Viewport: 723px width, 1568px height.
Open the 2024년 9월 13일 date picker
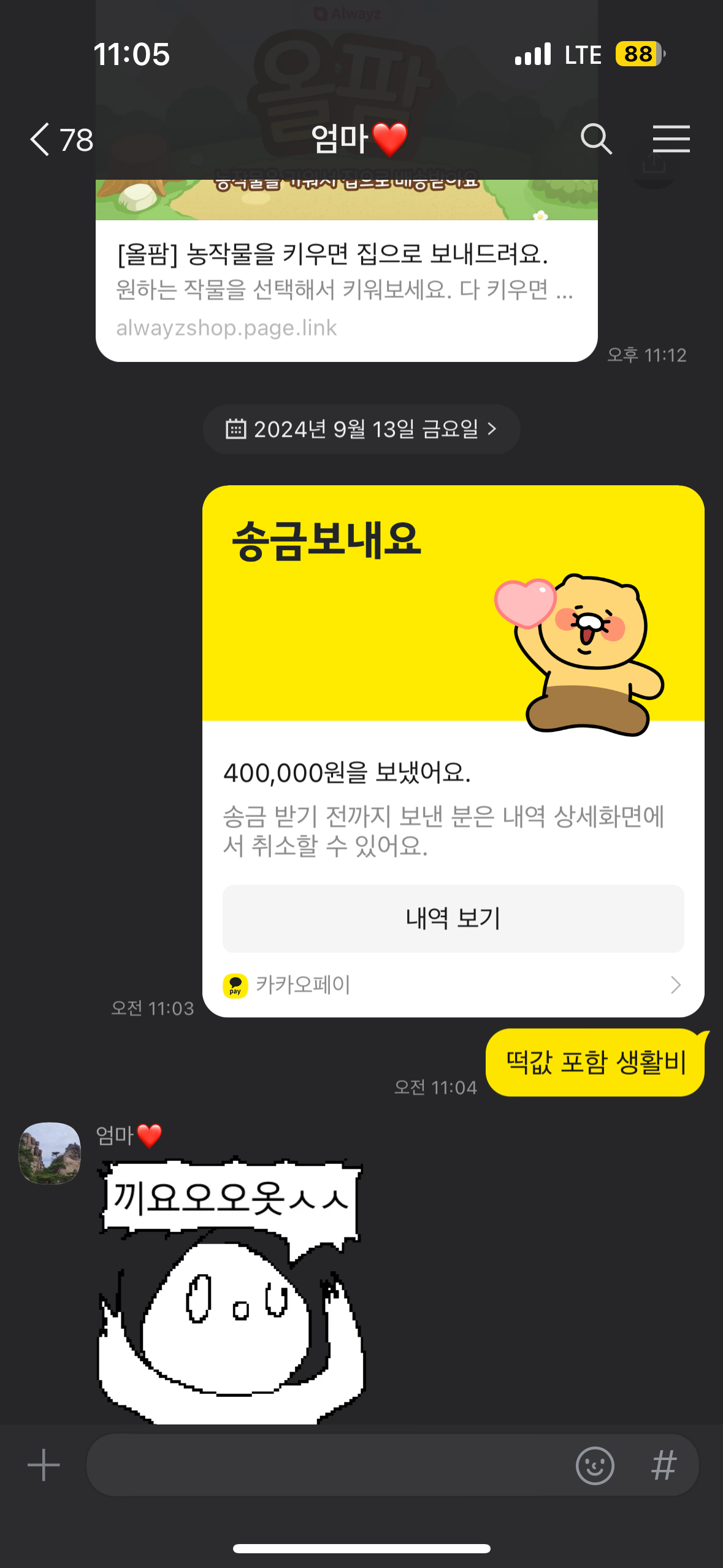(361, 429)
